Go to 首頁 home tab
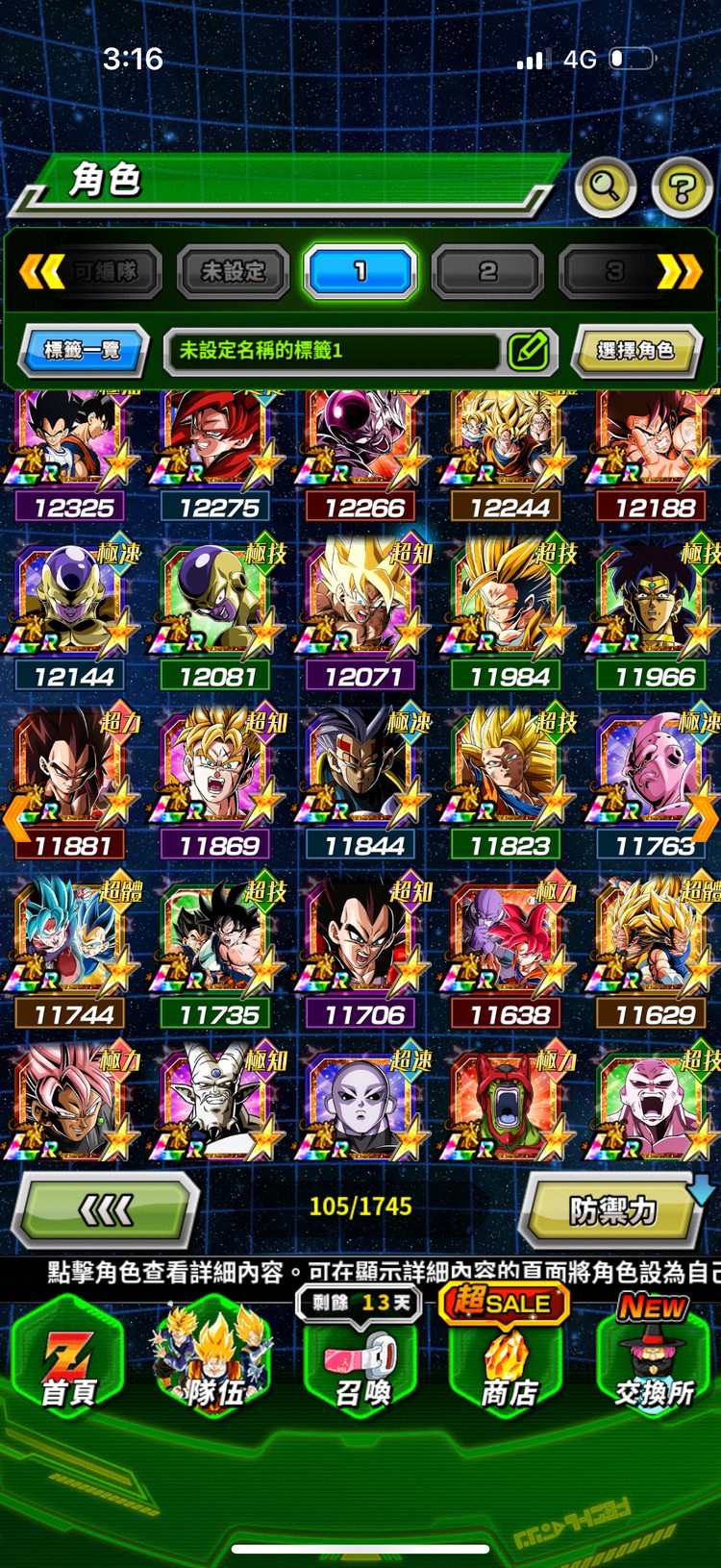The image size is (721, 1568). coord(67,1365)
